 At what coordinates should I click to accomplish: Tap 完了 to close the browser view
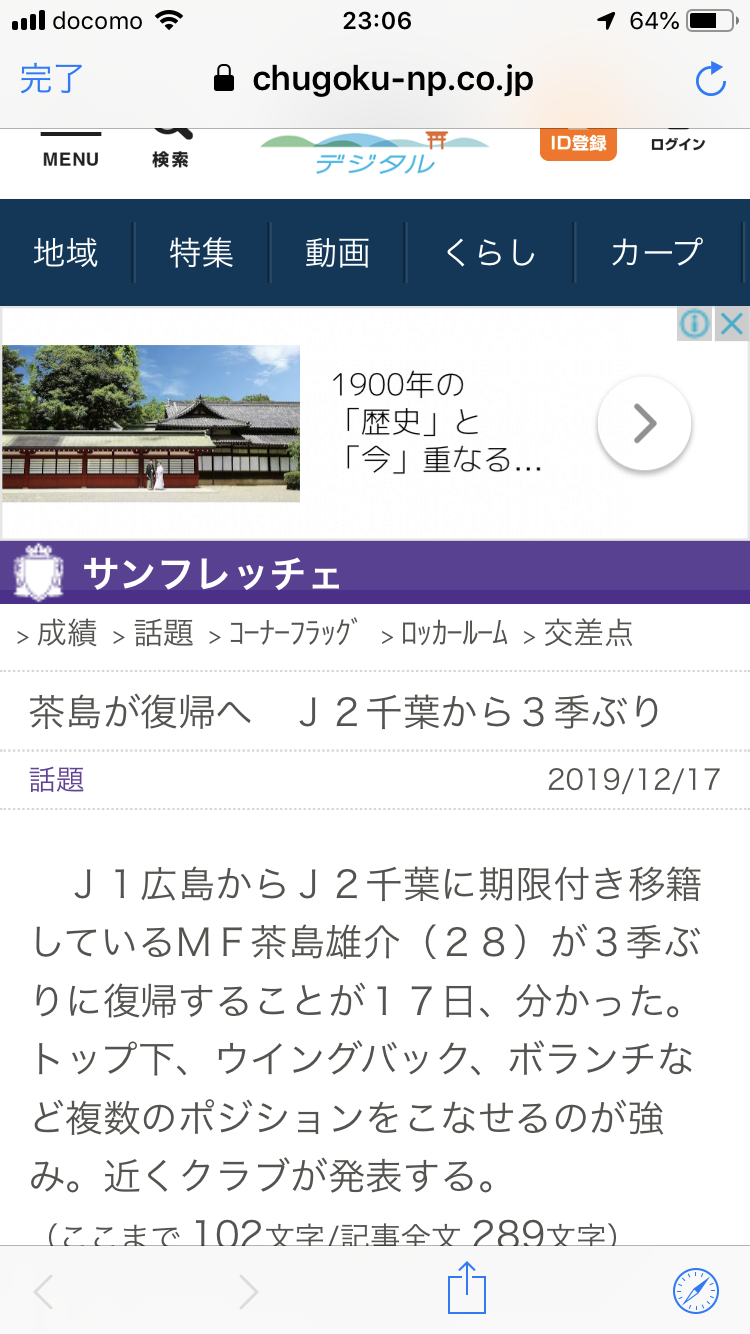click(x=51, y=79)
